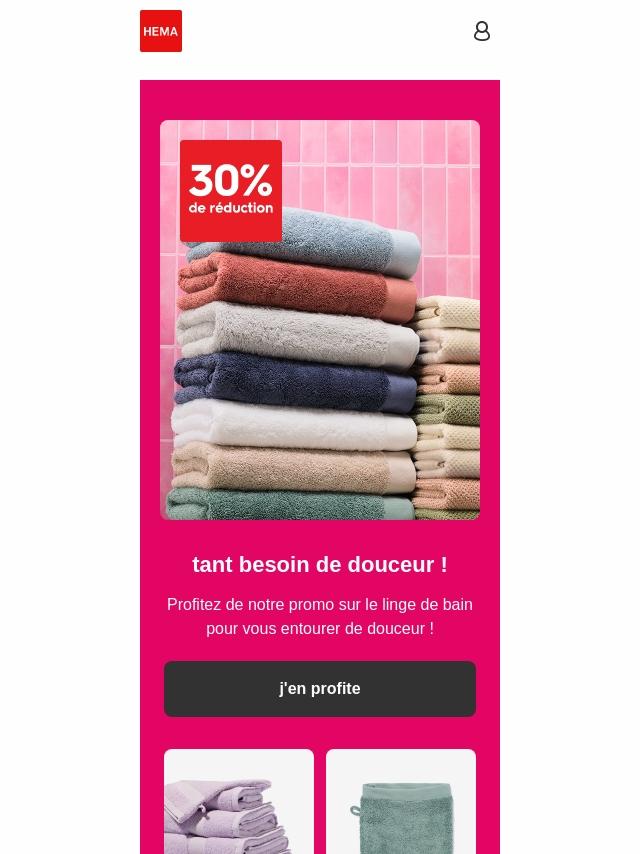Tap the HEMA logo to go home
Screen dimensions: 640x854
pos(161,31)
